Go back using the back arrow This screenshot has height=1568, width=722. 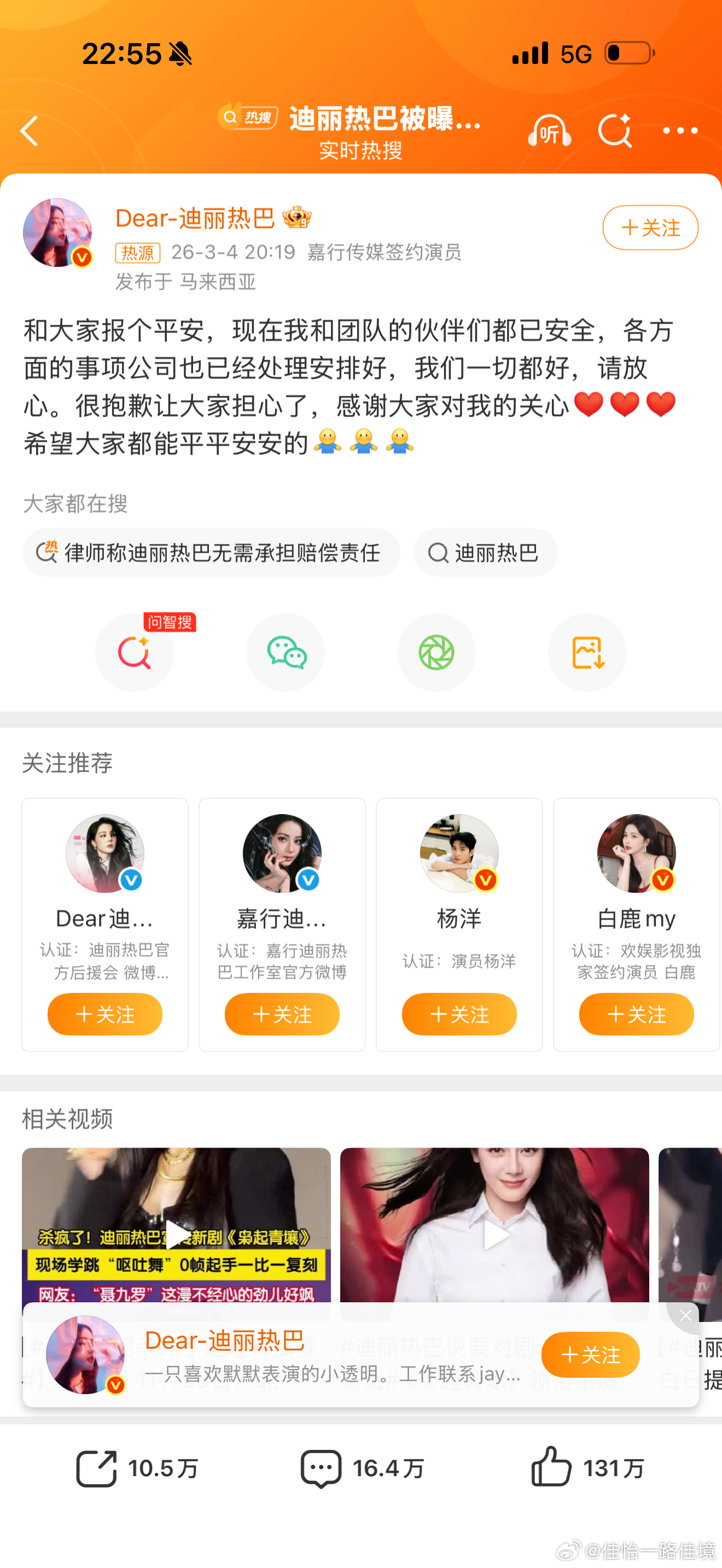29,131
